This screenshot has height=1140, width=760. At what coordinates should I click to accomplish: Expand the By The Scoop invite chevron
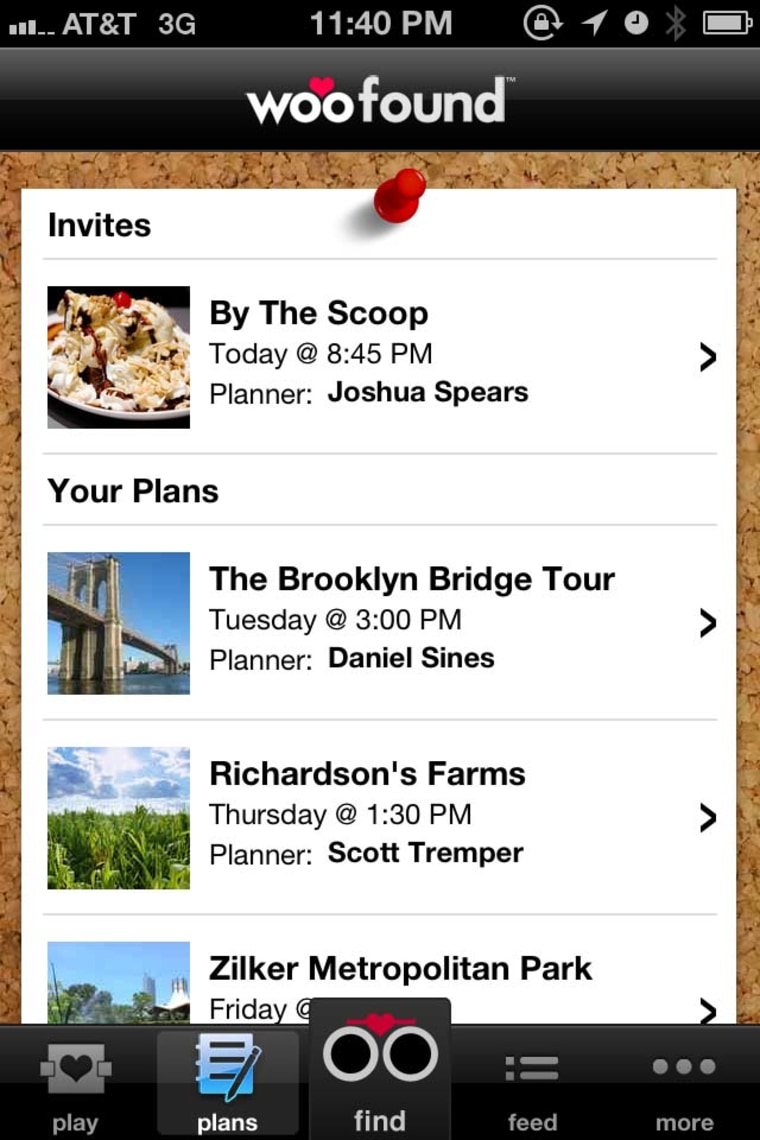pos(708,357)
